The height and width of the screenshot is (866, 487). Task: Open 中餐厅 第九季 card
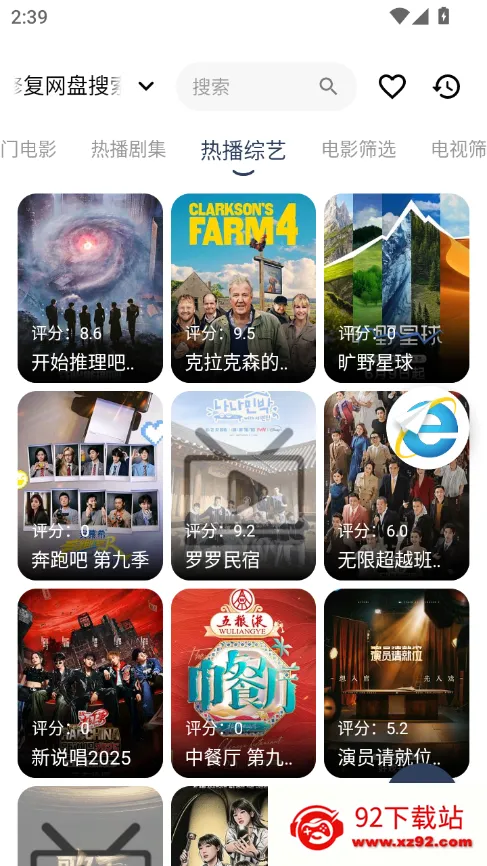pos(244,683)
